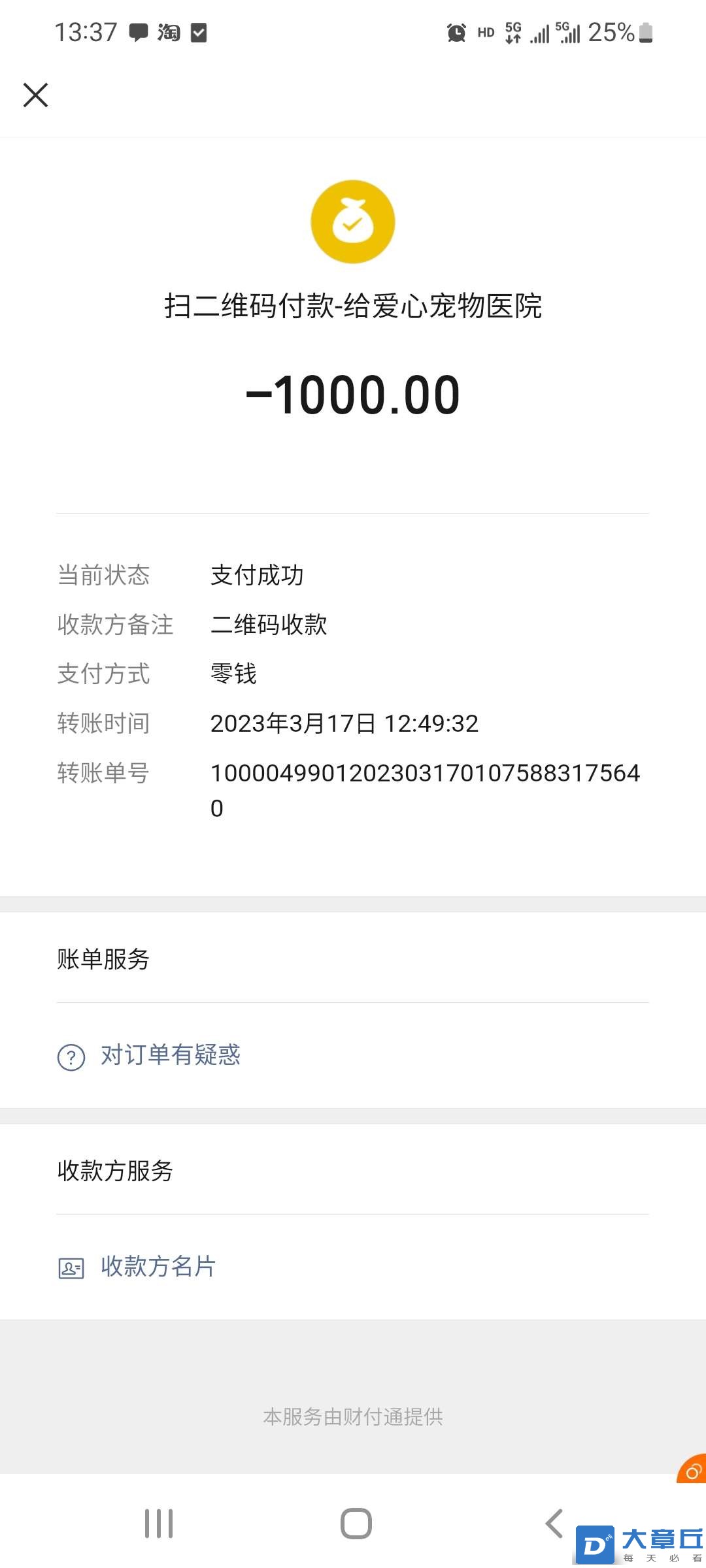Screen dimensions: 706x1568
Task: Go to the home screen
Action: point(356,1524)
